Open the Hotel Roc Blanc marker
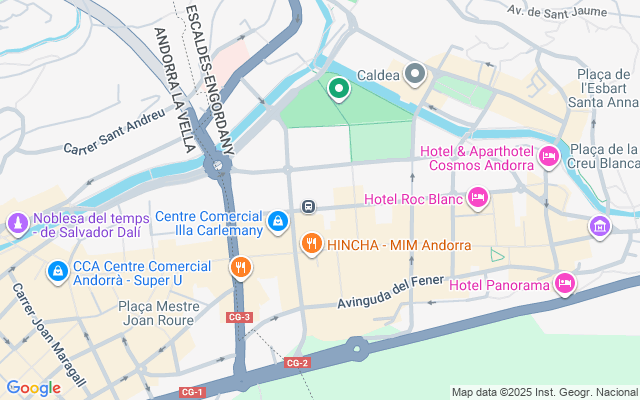This screenshot has height=400, width=640. tap(478, 198)
